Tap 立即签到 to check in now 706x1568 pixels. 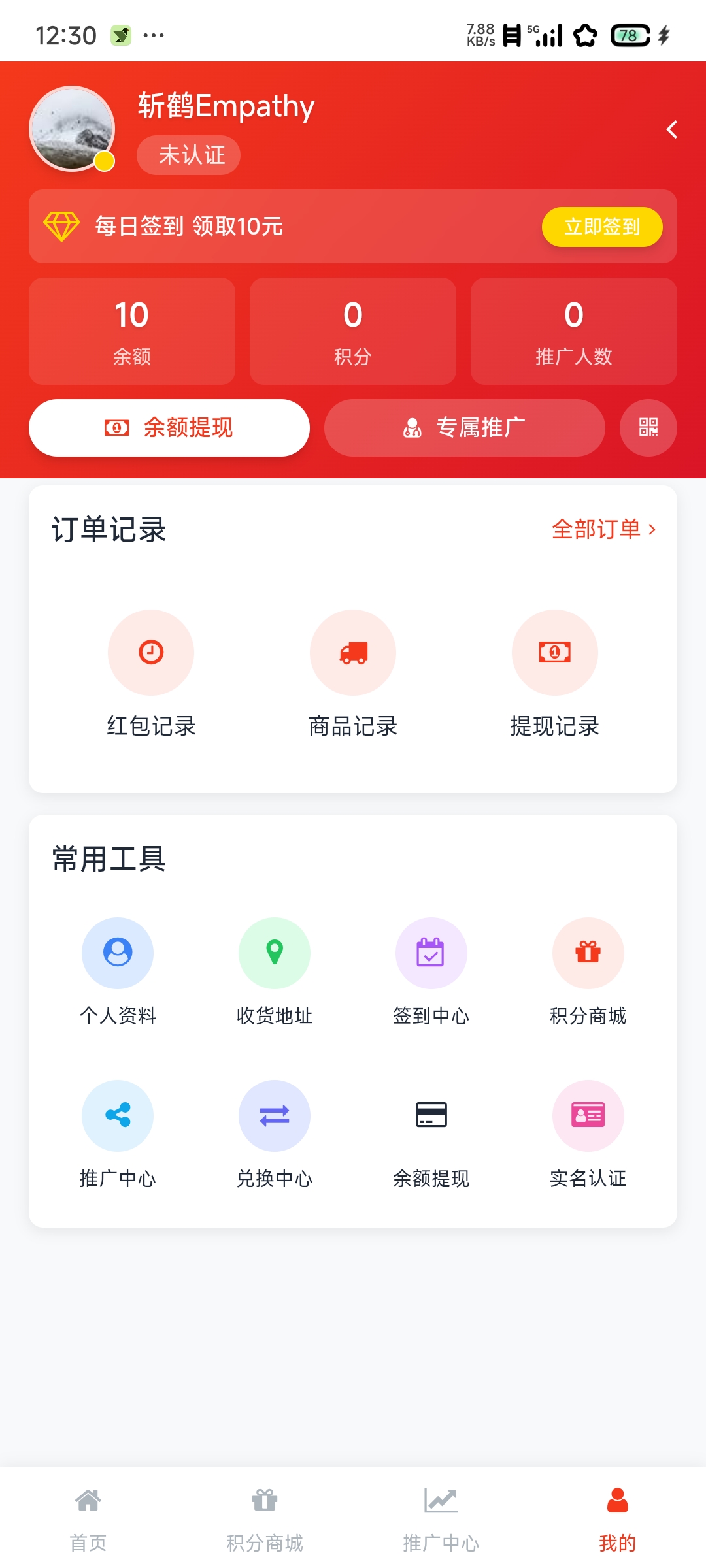tap(601, 227)
